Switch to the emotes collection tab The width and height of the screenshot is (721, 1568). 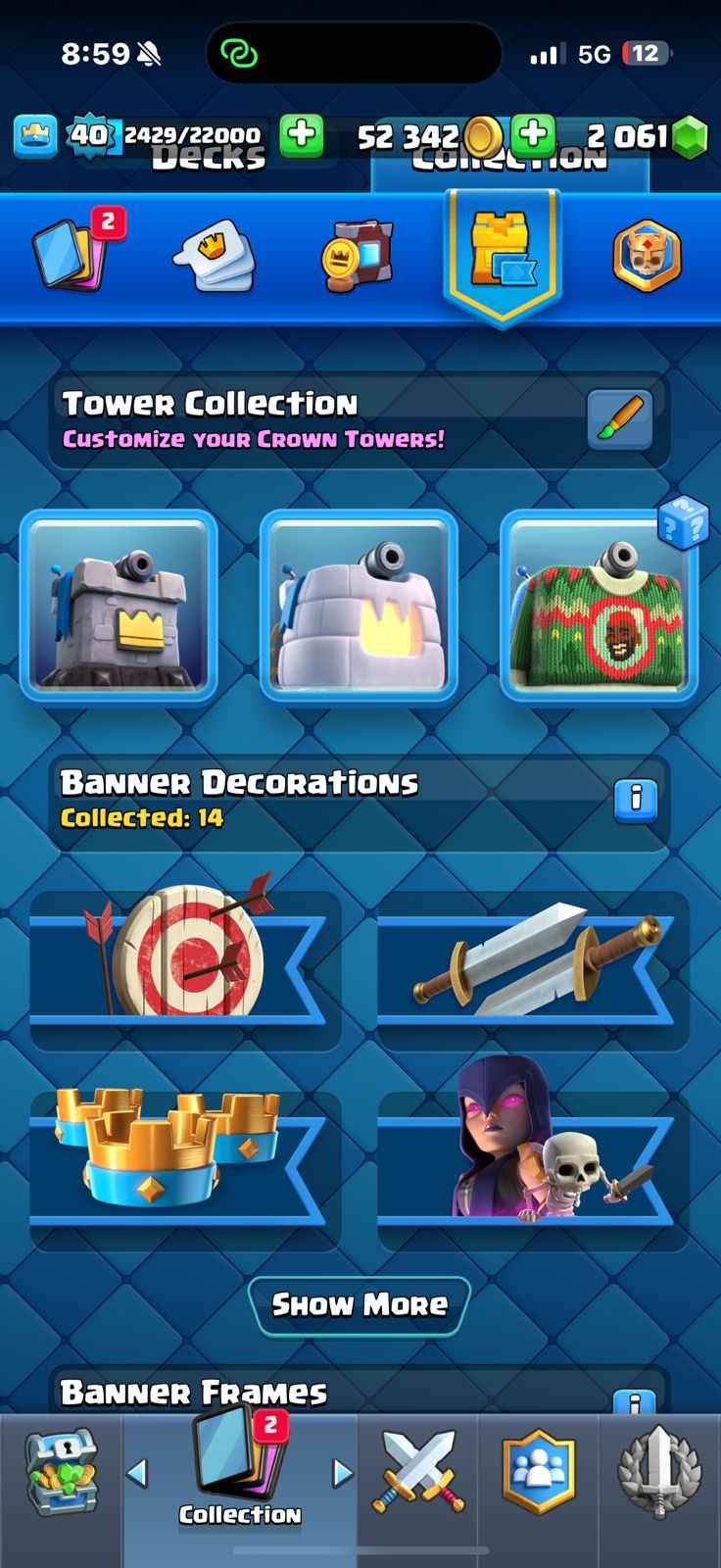coord(214,257)
